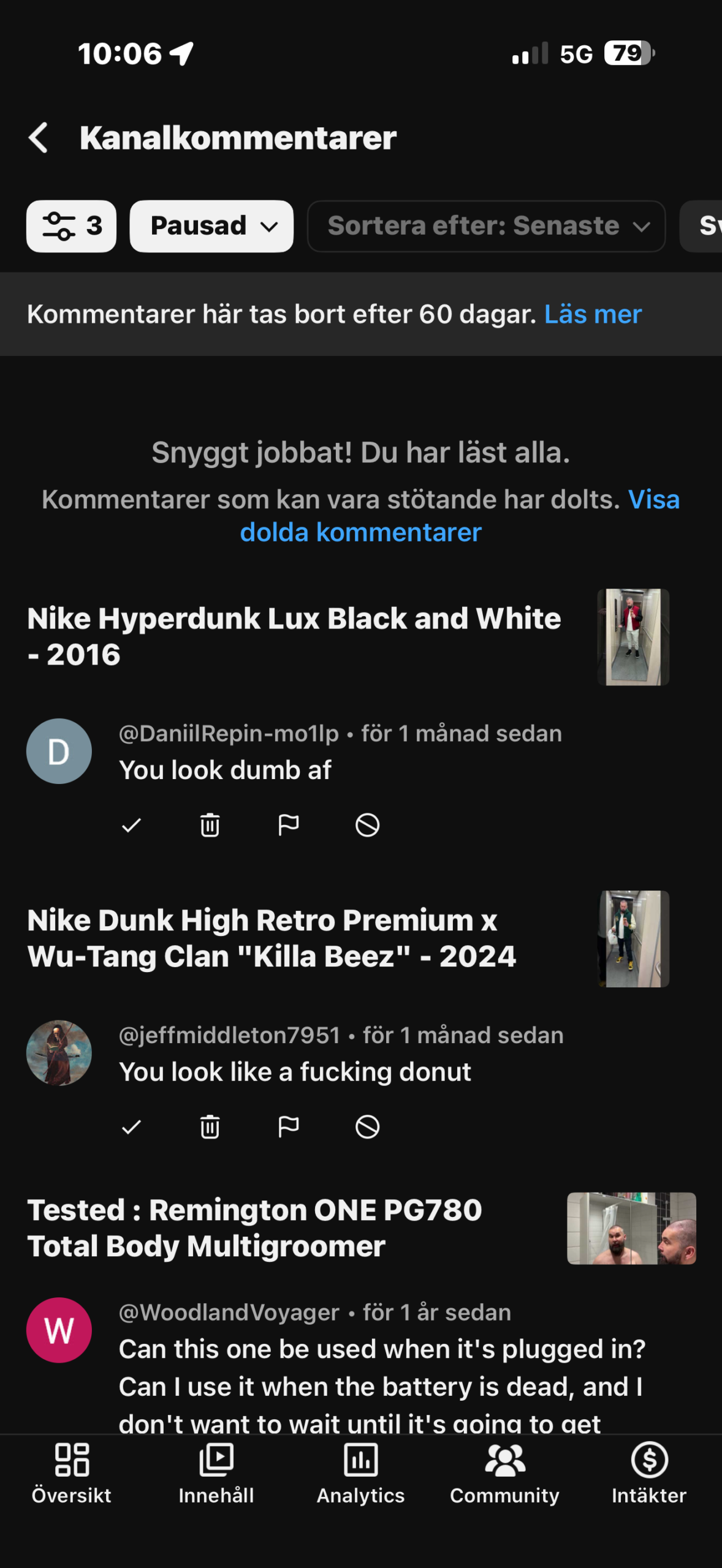Approve @DaniilRepin-mo1lp's comment

pos(132,825)
